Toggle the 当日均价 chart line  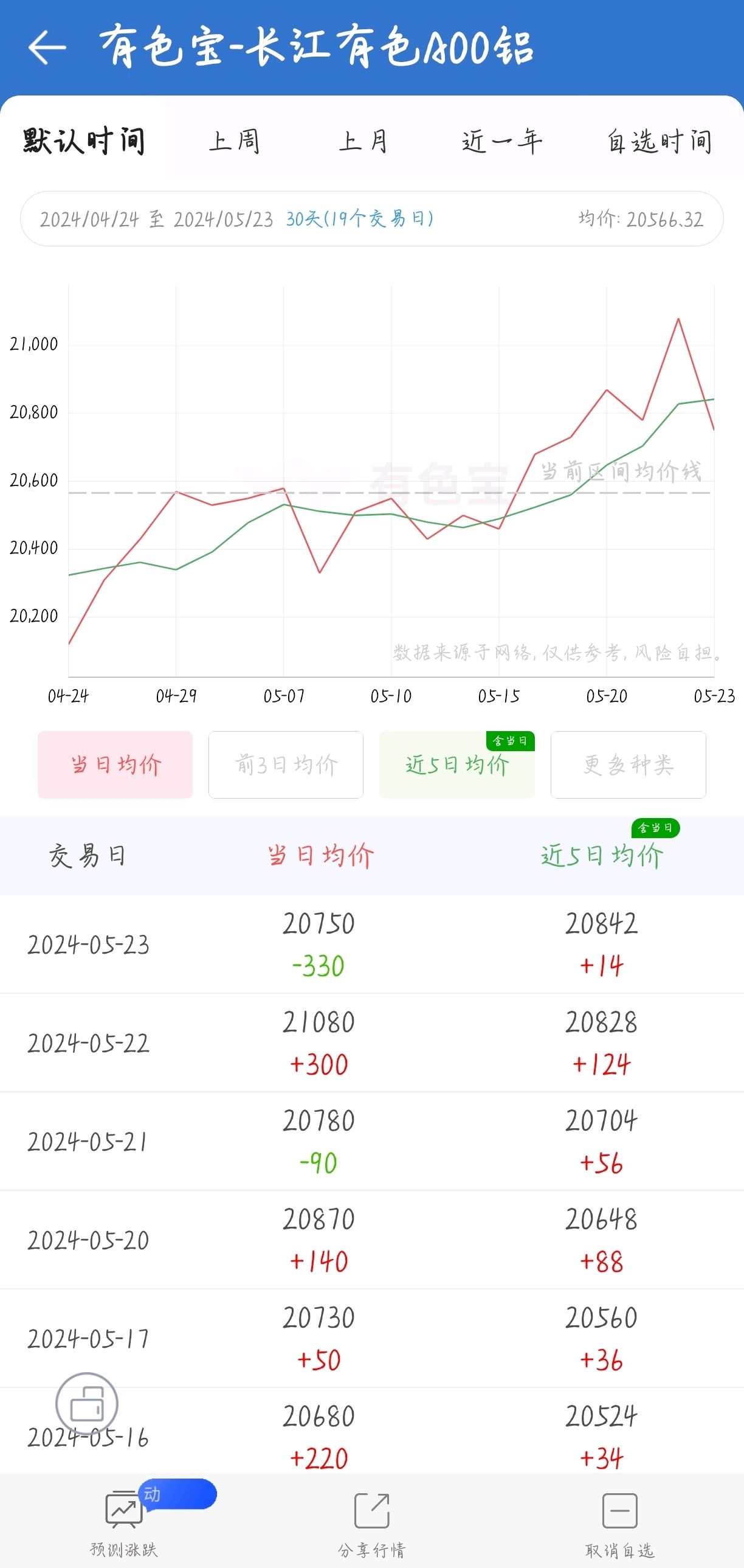pos(115,765)
